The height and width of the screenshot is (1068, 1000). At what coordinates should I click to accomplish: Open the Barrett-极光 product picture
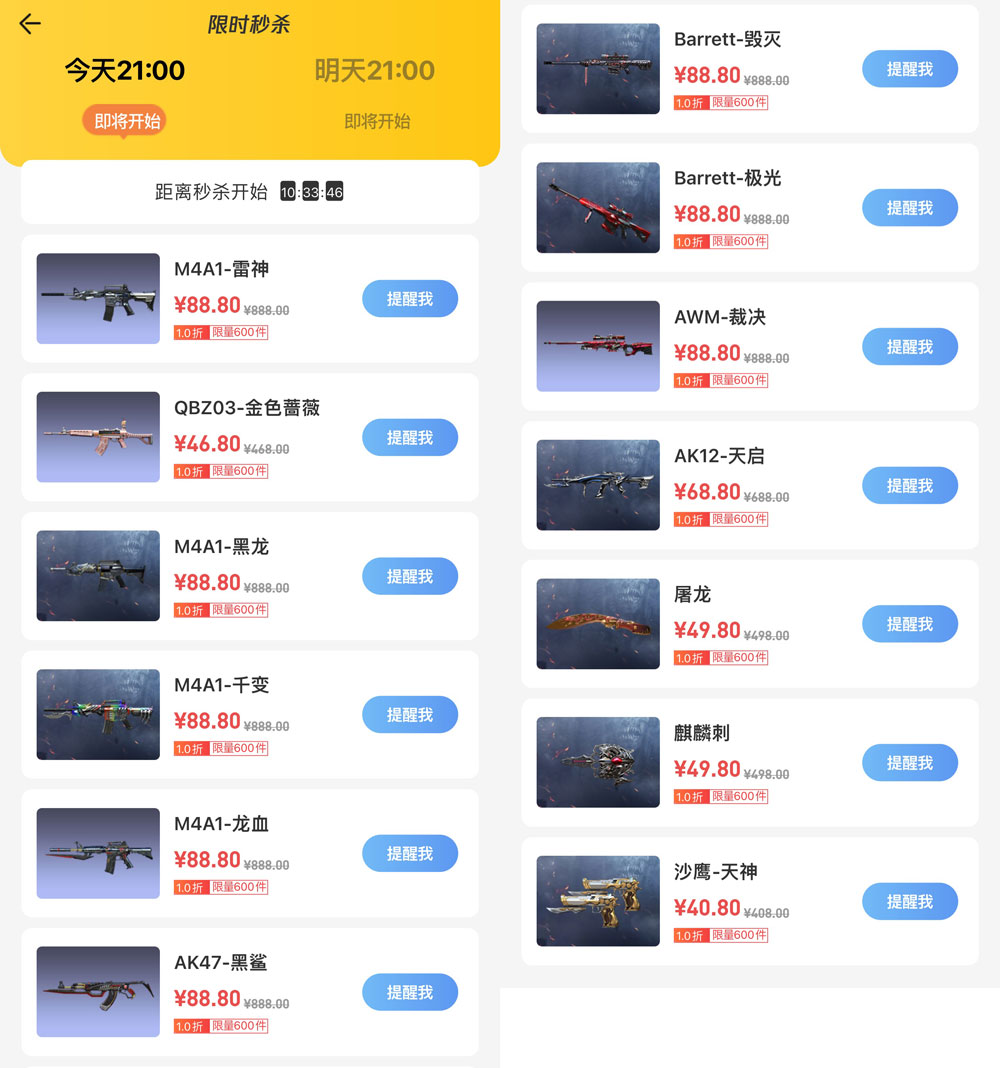coord(598,208)
